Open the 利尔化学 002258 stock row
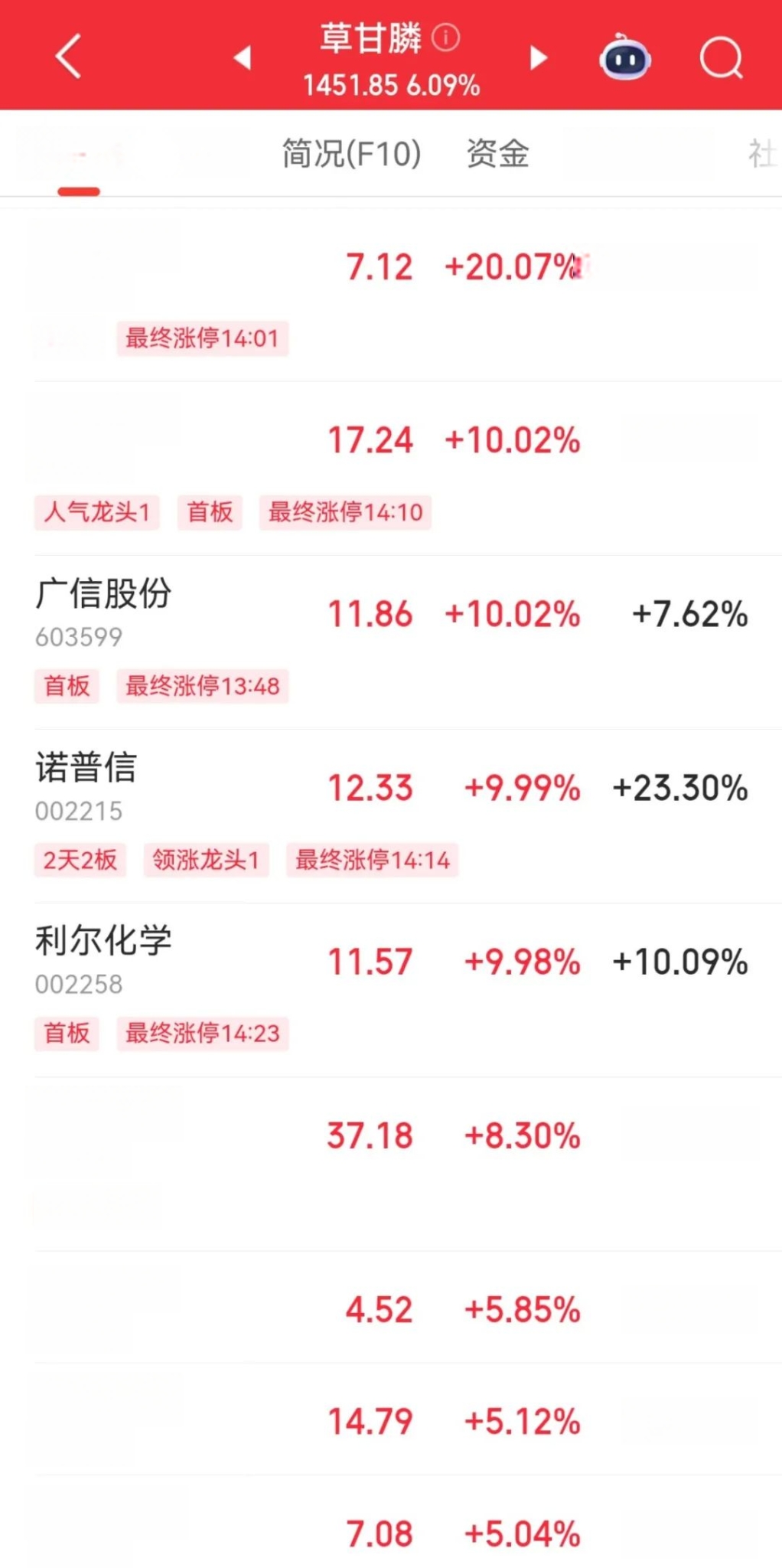The image size is (782, 1568). 408,990
